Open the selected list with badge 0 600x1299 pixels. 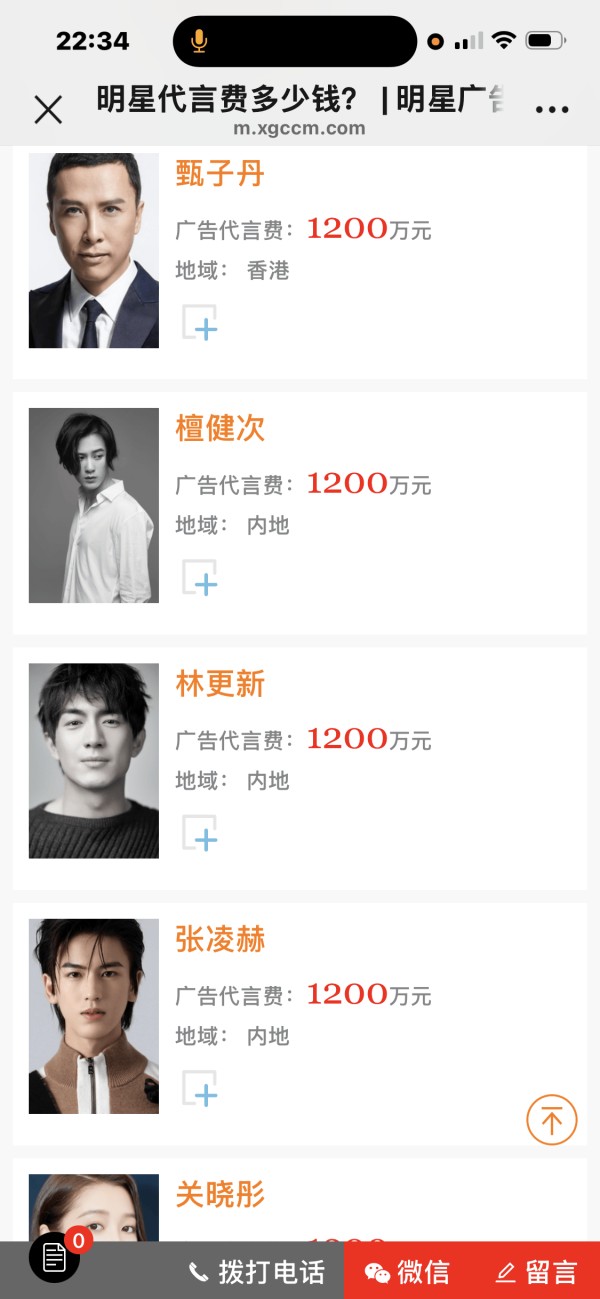55,1258
